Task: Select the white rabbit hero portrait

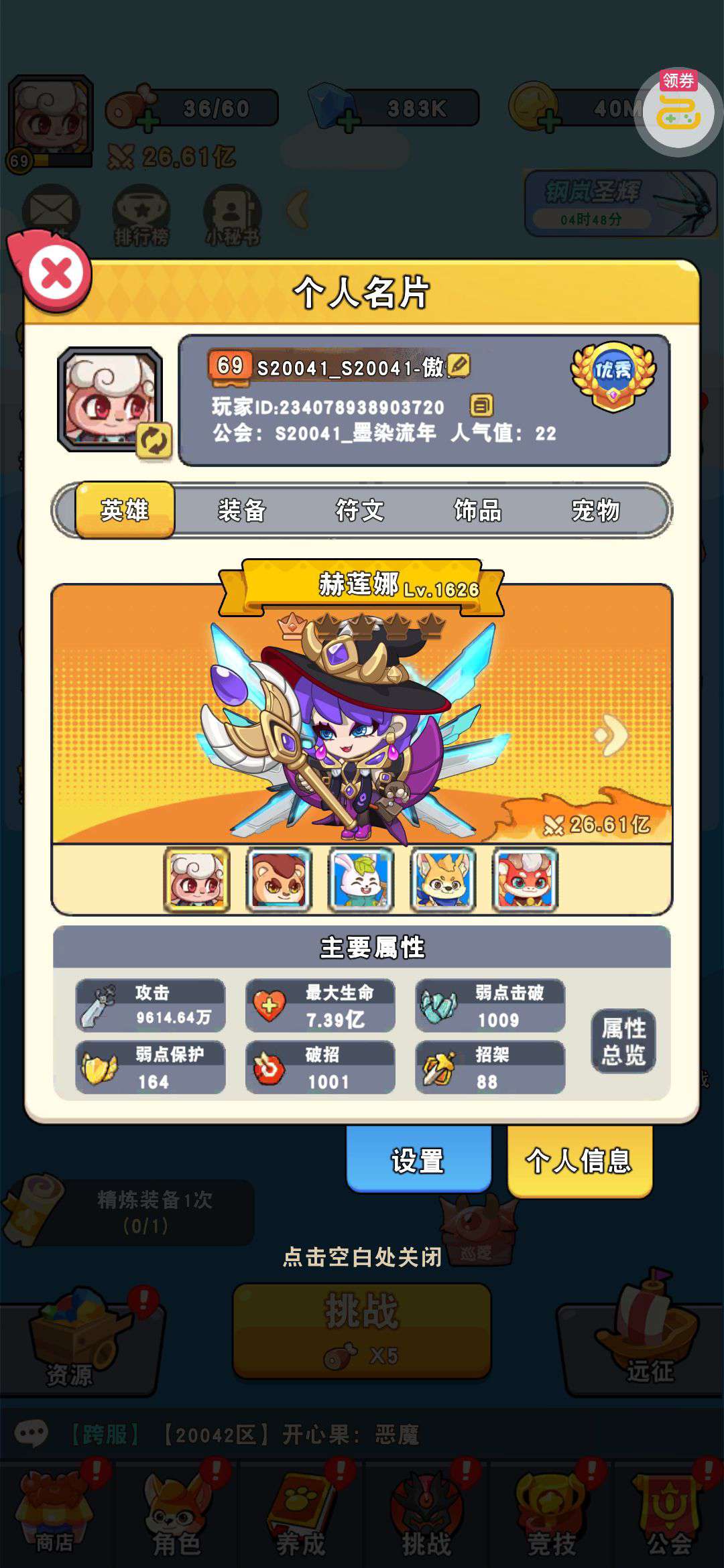Action: point(361,879)
